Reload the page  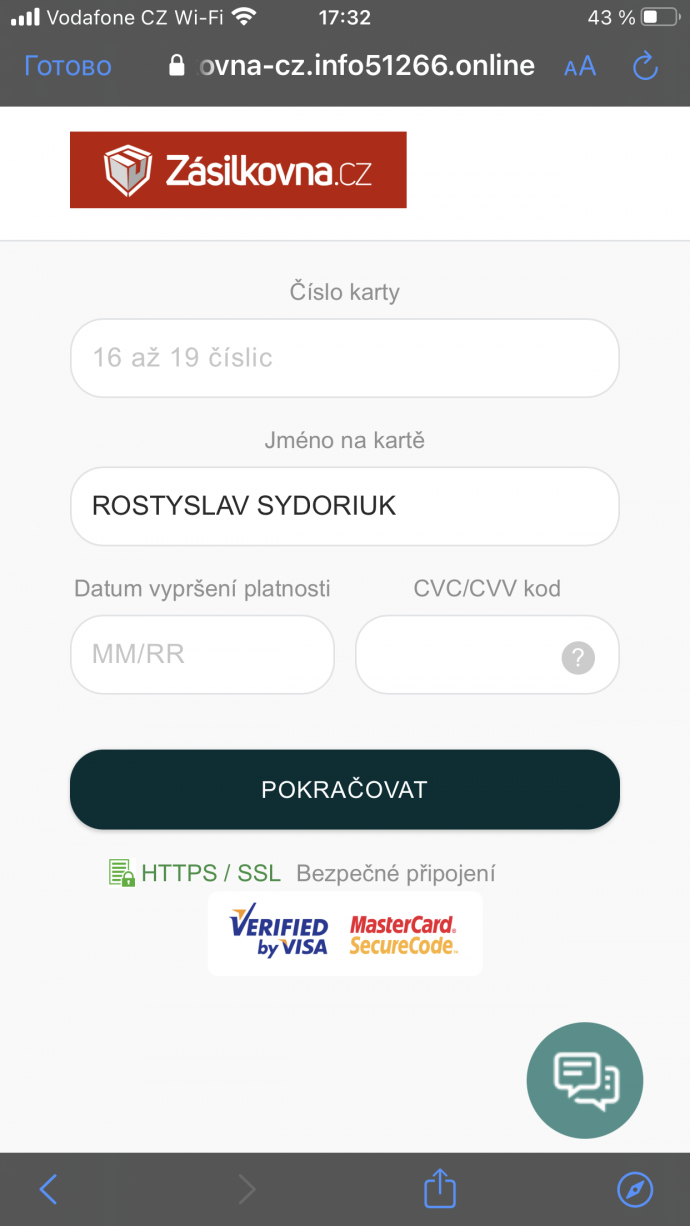tap(646, 67)
